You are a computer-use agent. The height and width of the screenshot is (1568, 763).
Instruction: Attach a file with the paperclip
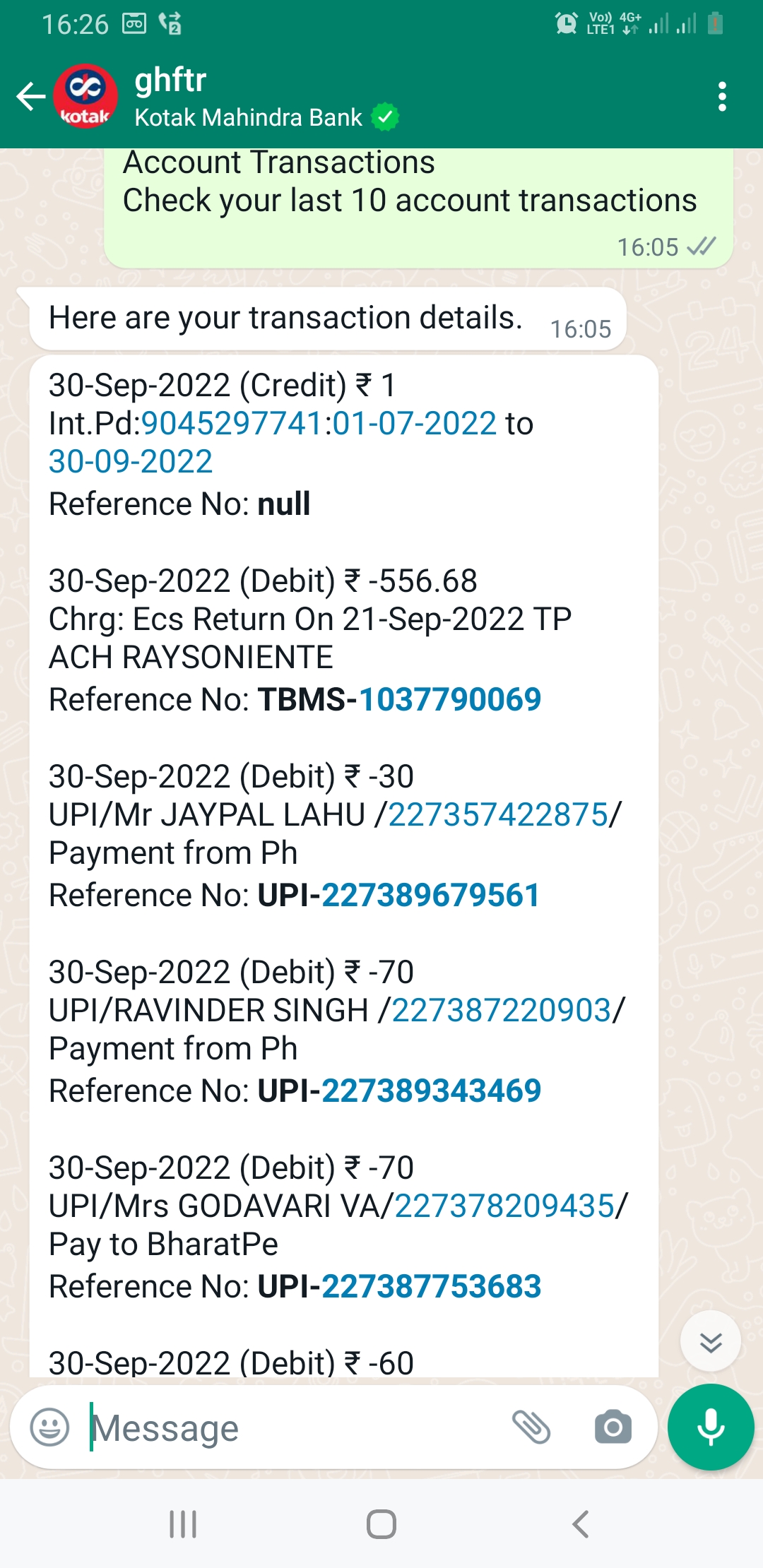531,1427
